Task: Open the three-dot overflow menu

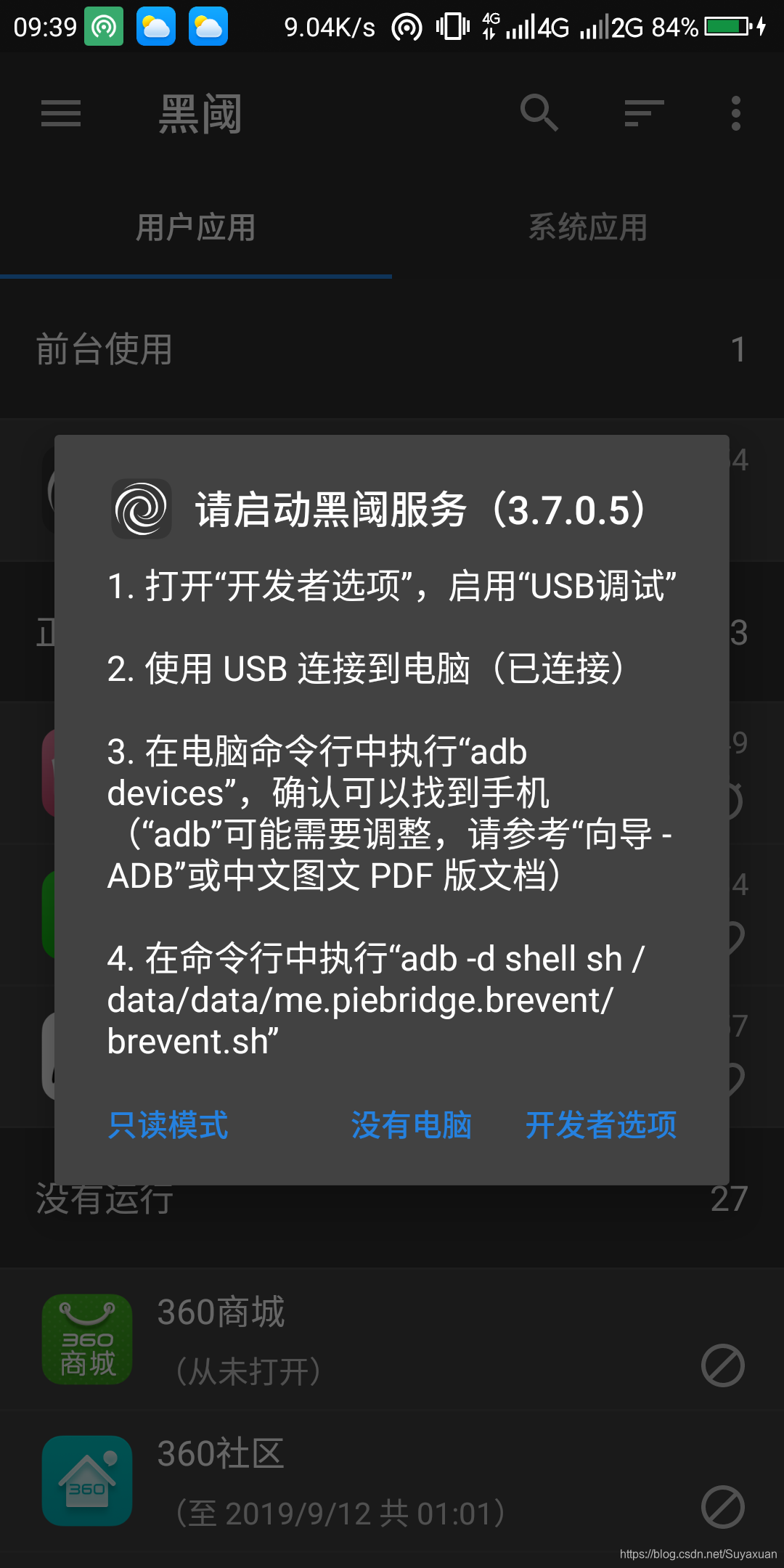Action: [735, 114]
